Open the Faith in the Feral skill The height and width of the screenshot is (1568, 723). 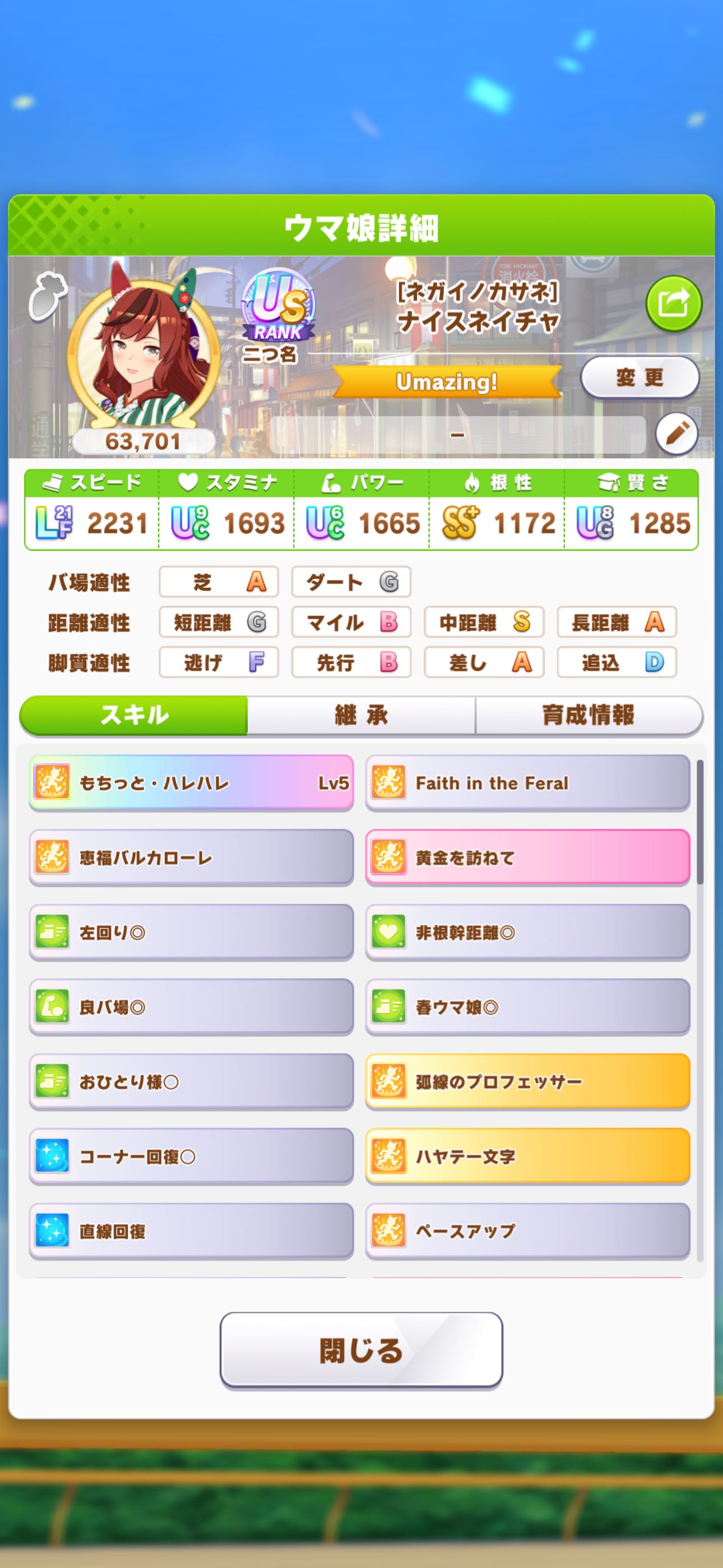[x=527, y=783]
